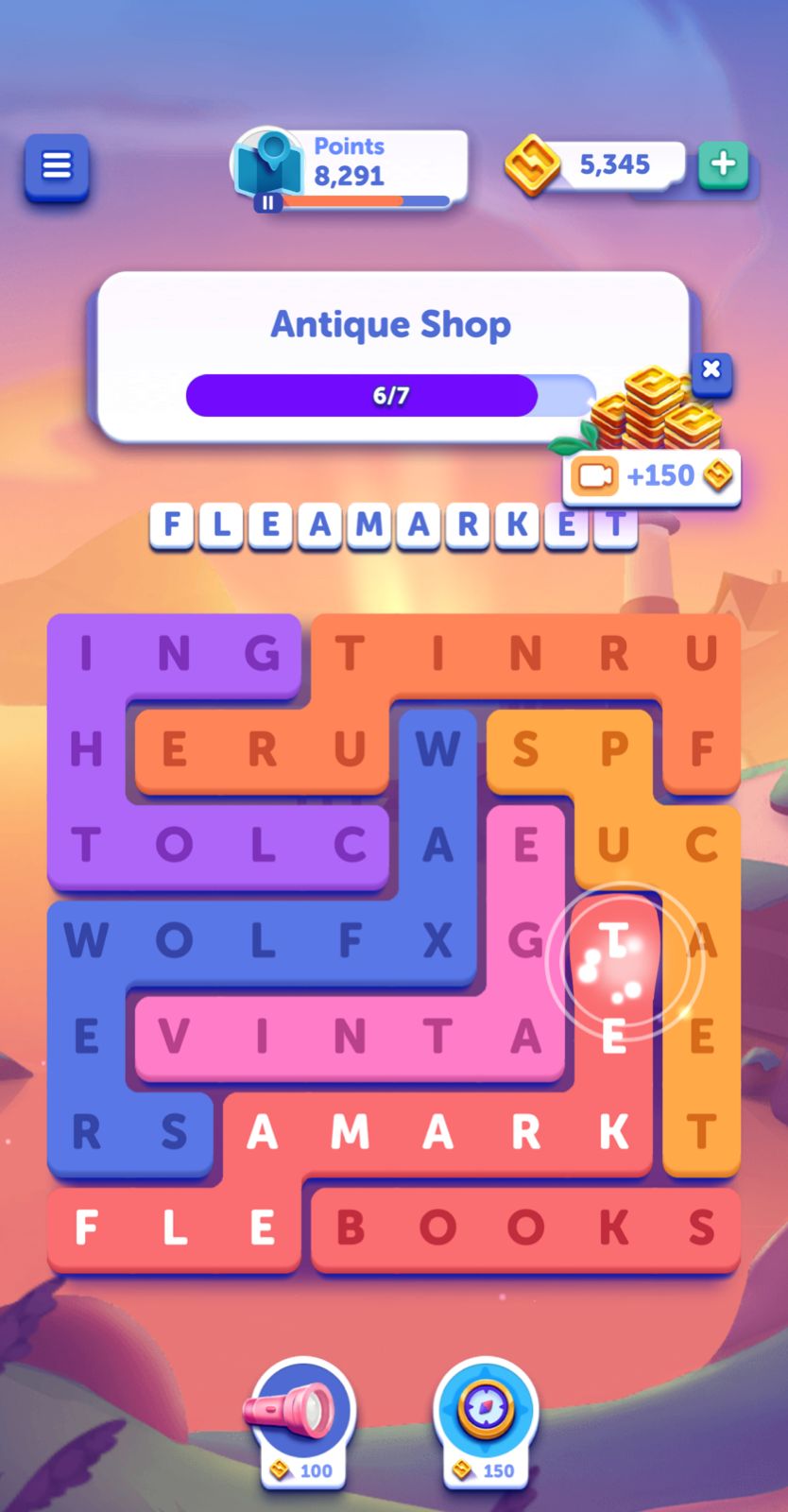Watch video for +150 coins

click(652, 475)
